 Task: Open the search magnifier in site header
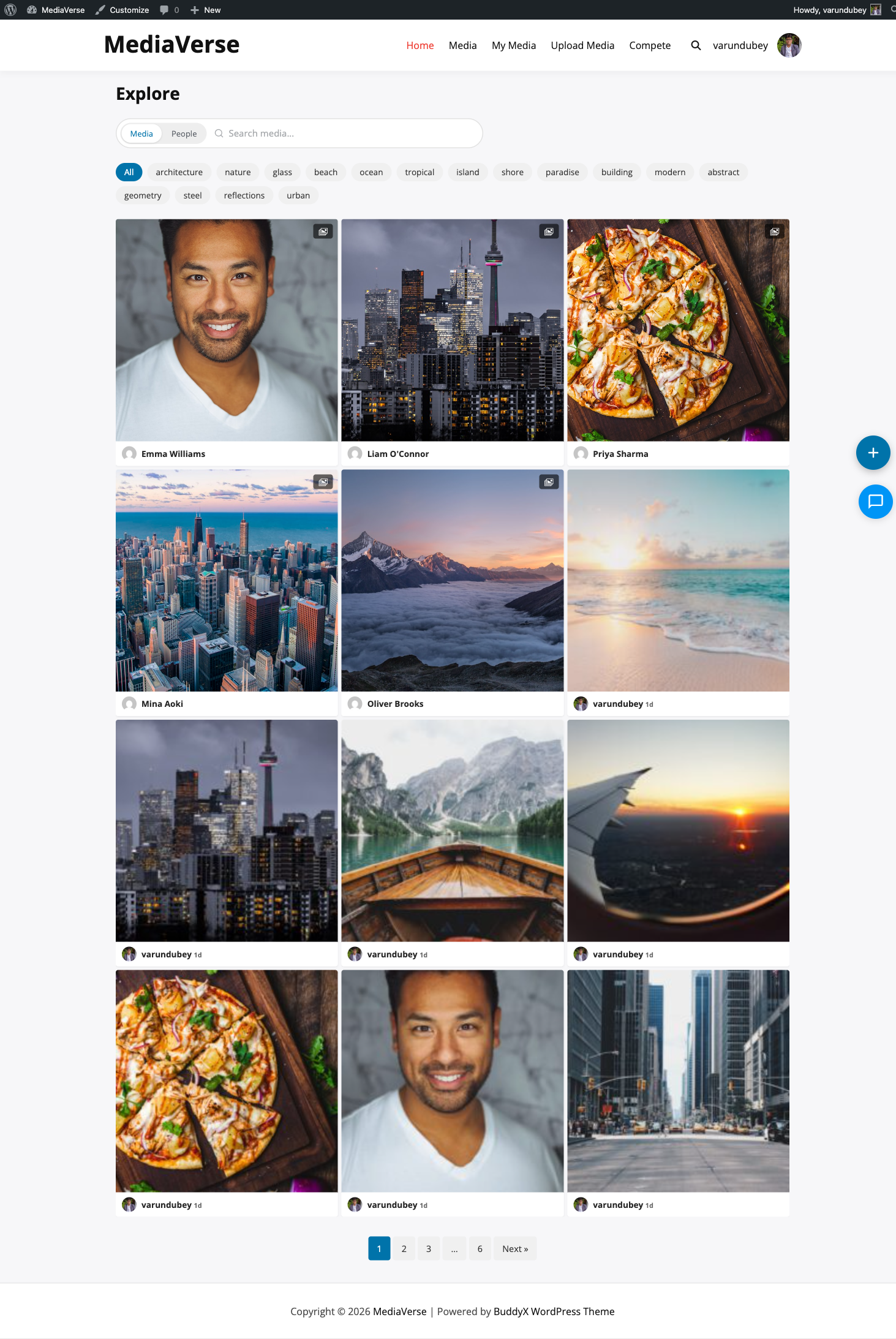(x=696, y=45)
